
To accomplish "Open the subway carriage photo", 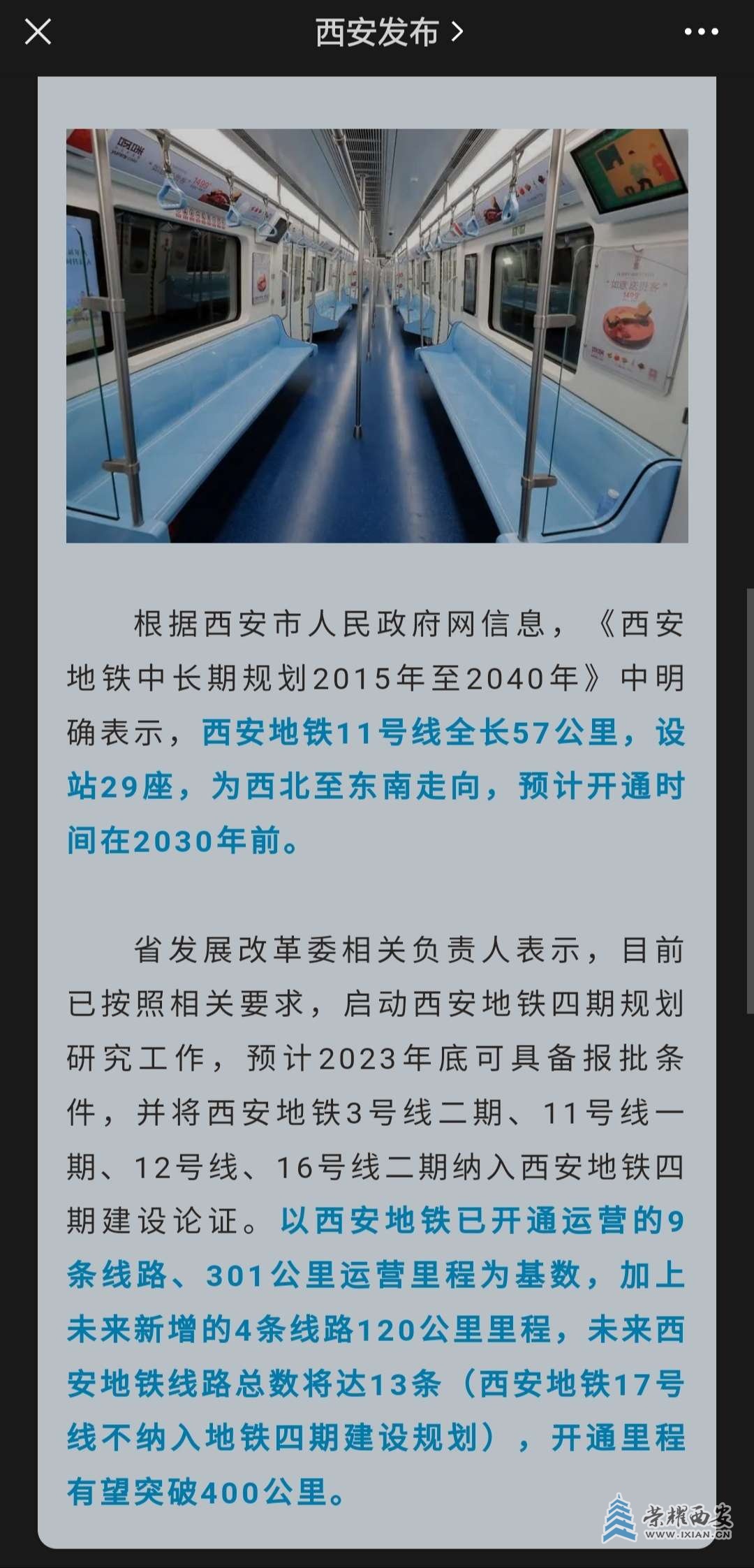I will point(377,335).
